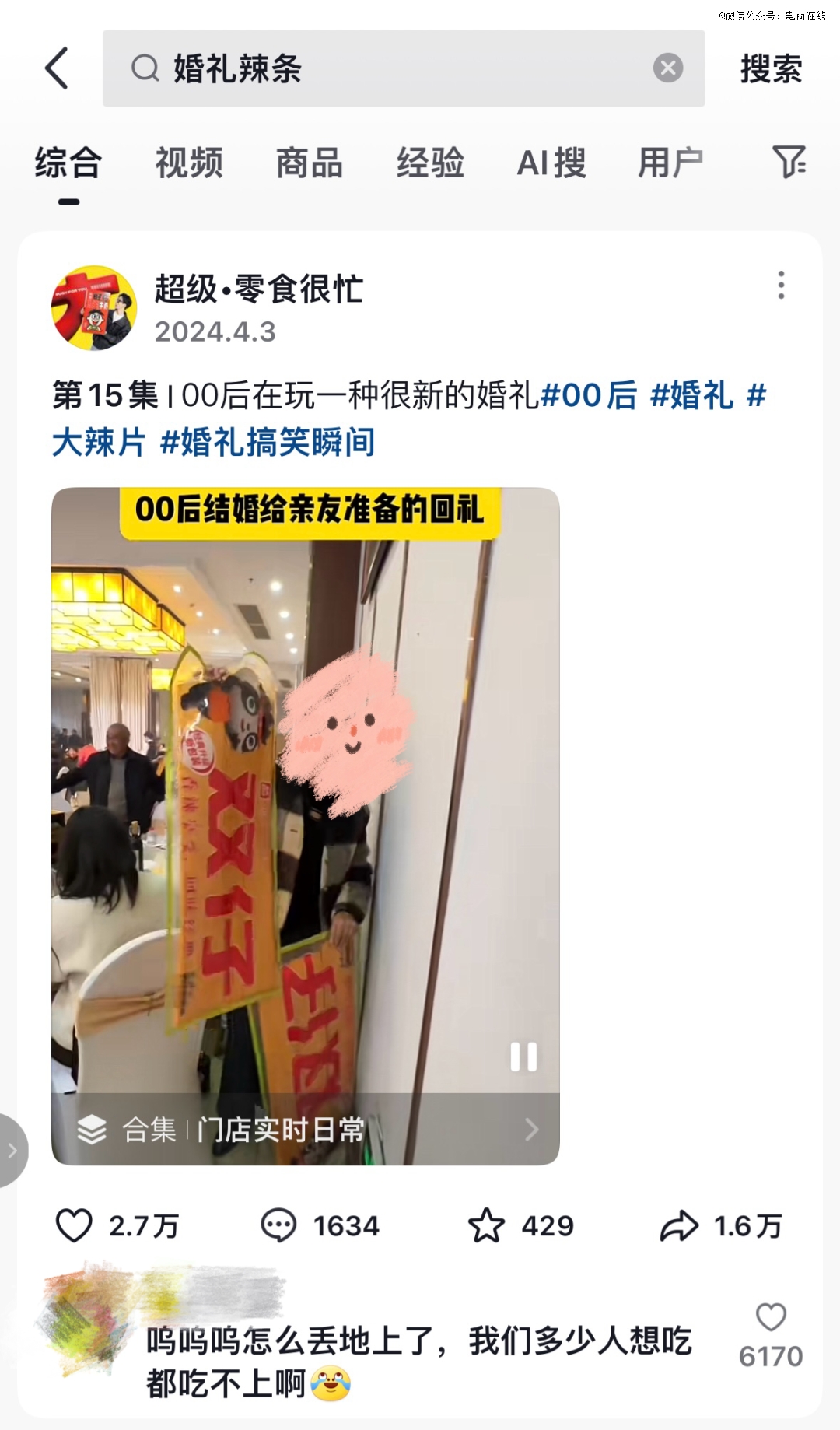840x1430 pixels.
Task: Open 超级•零食很忙 profile avatar
Action: click(94, 308)
